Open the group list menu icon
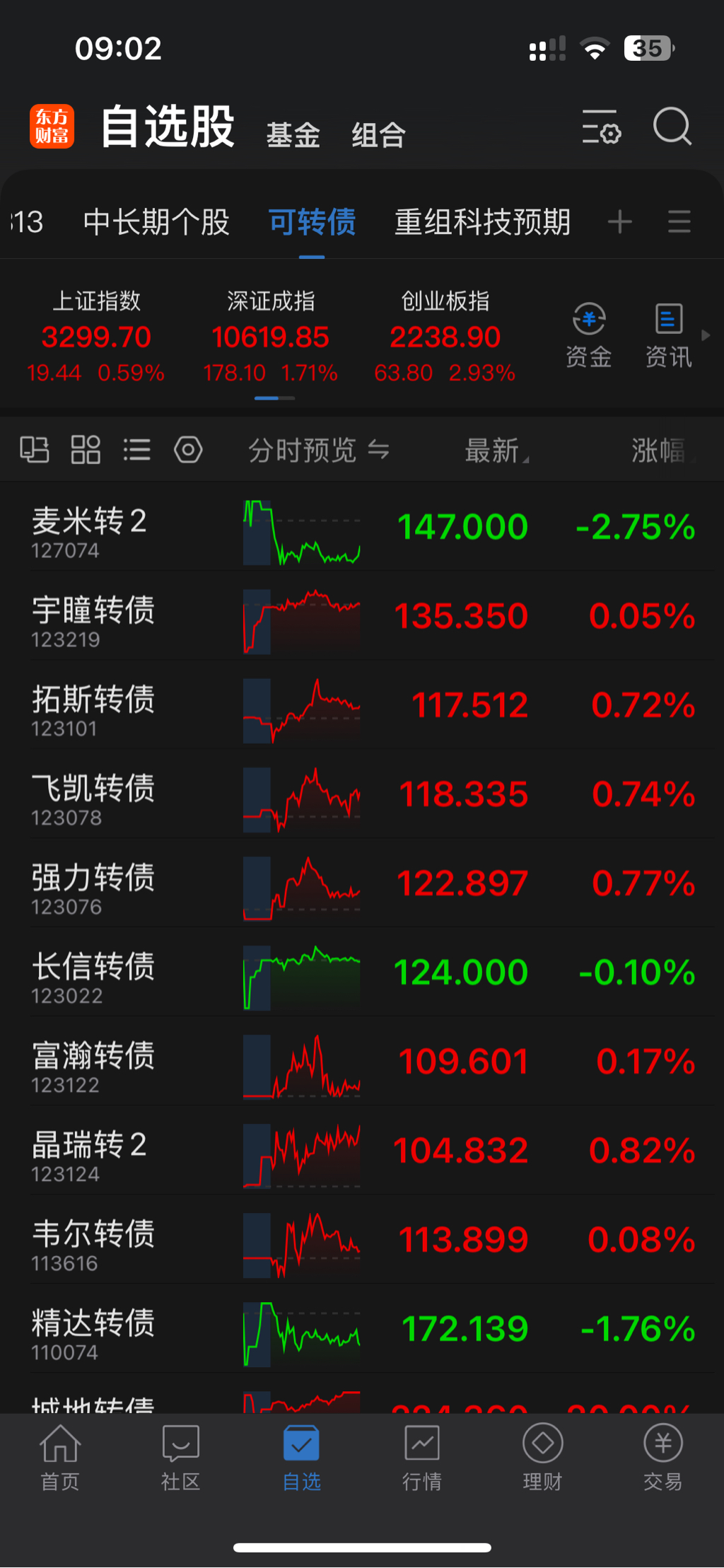Image resolution: width=724 pixels, height=1568 pixels. click(x=679, y=222)
